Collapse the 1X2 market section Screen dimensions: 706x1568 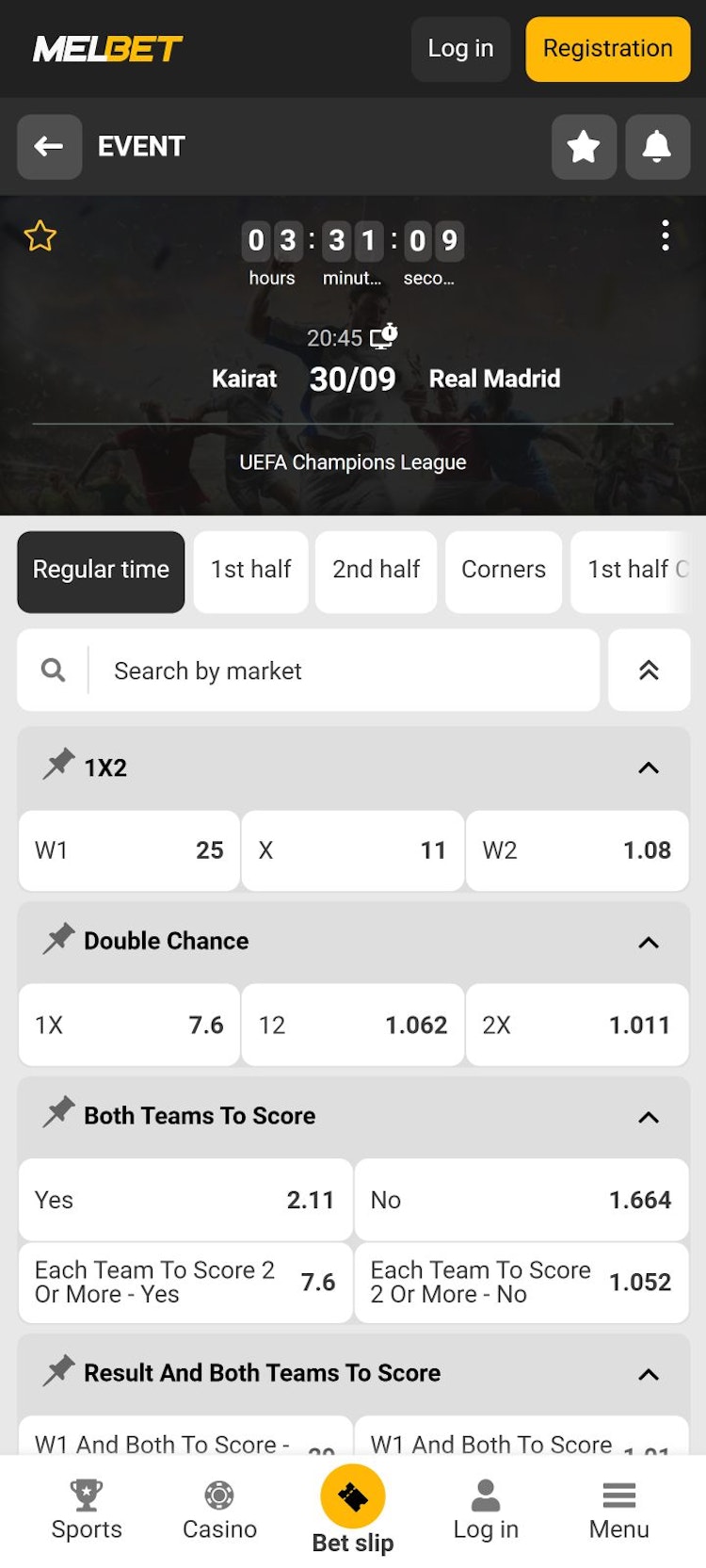point(648,768)
